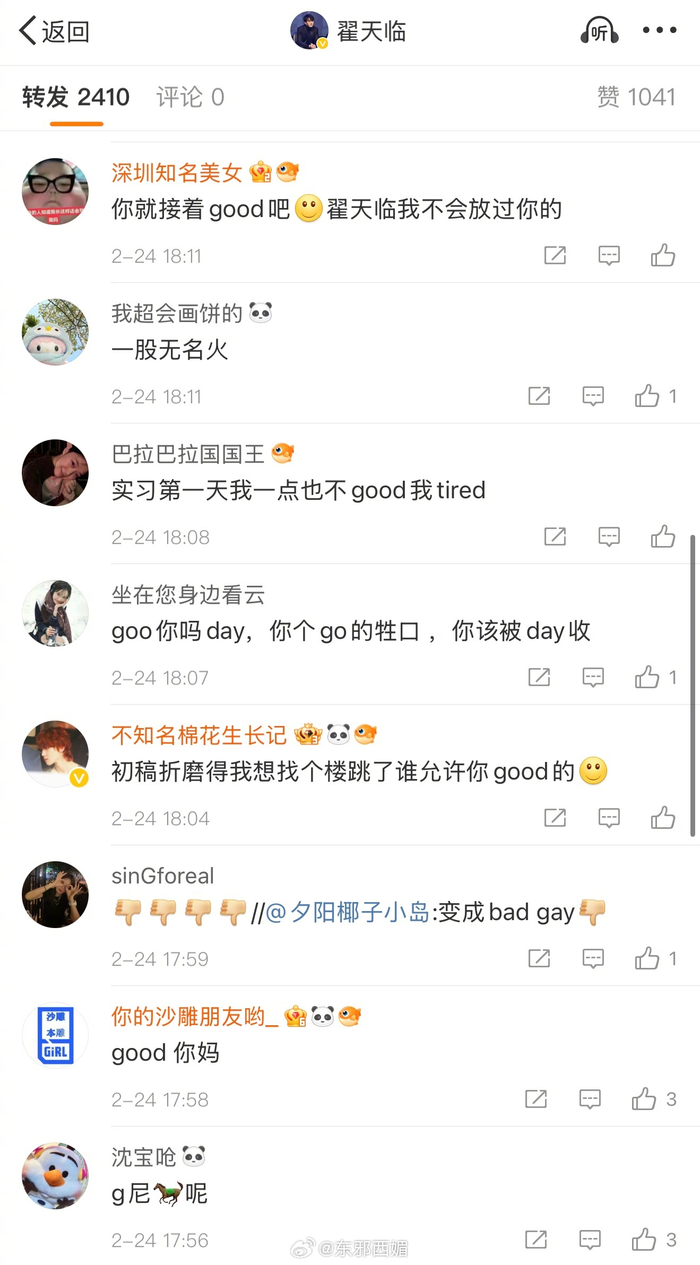Screen dimensions: 700x1265
Task: Open the listen headphone icon
Action: pos(599,31)
